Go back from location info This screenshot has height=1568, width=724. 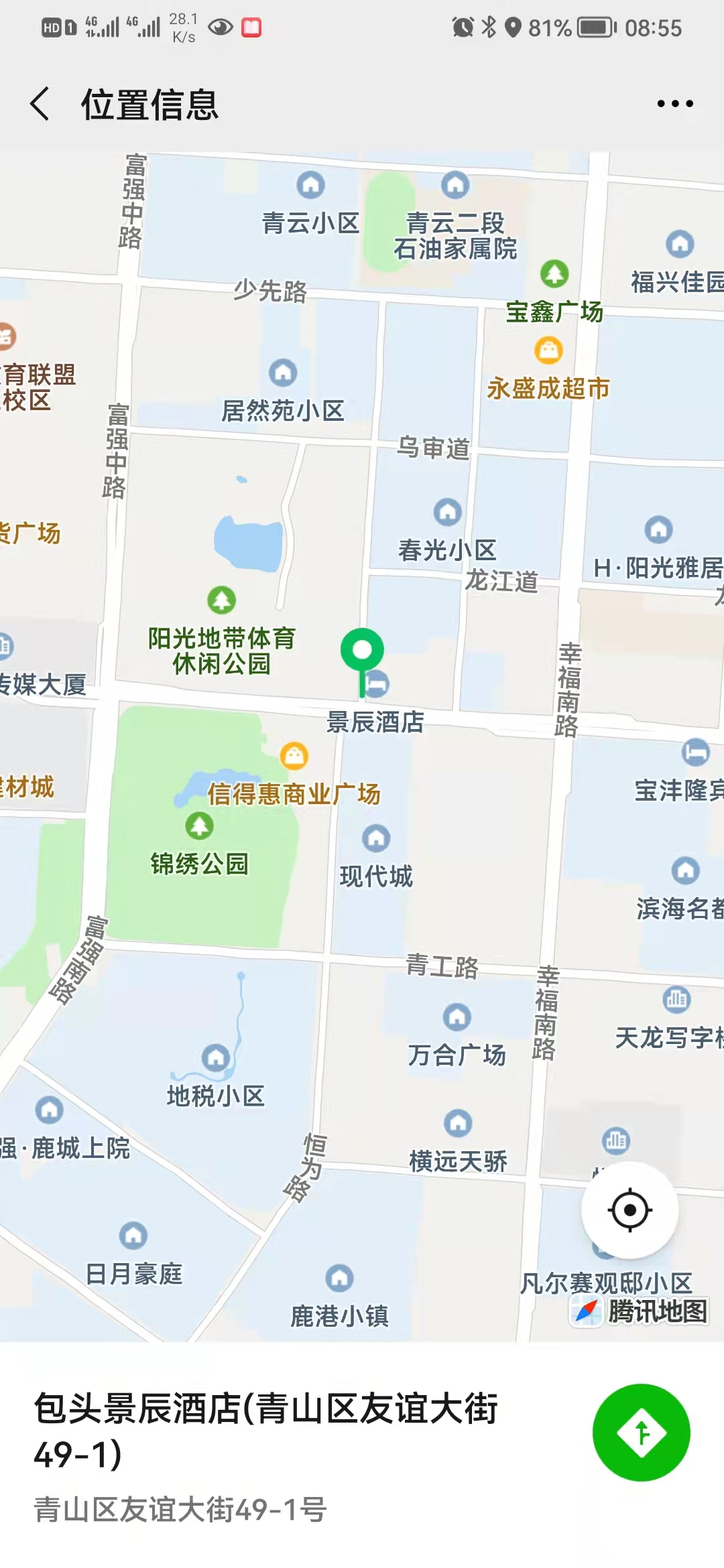40,104
